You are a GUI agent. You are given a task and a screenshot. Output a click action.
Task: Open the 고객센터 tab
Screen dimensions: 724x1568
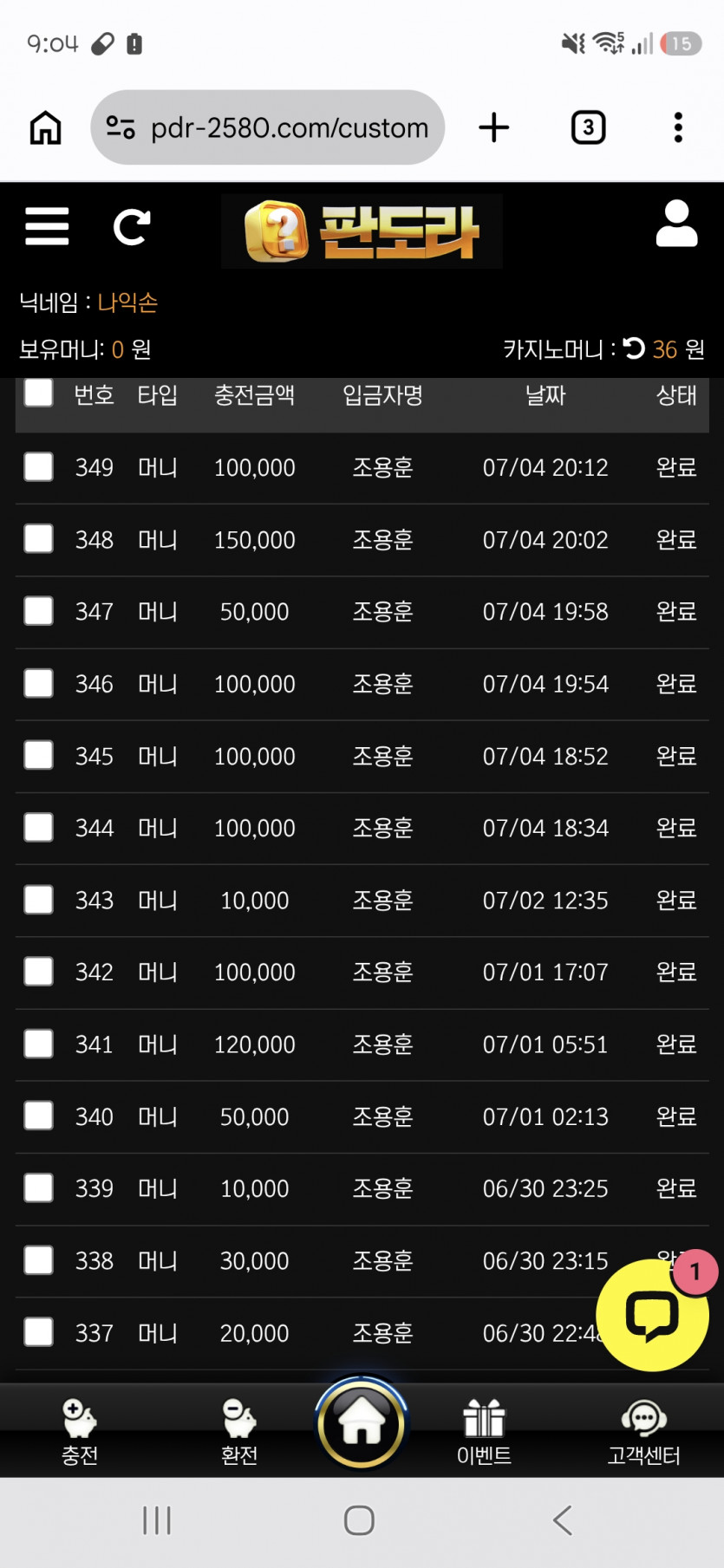[643, 1432]
